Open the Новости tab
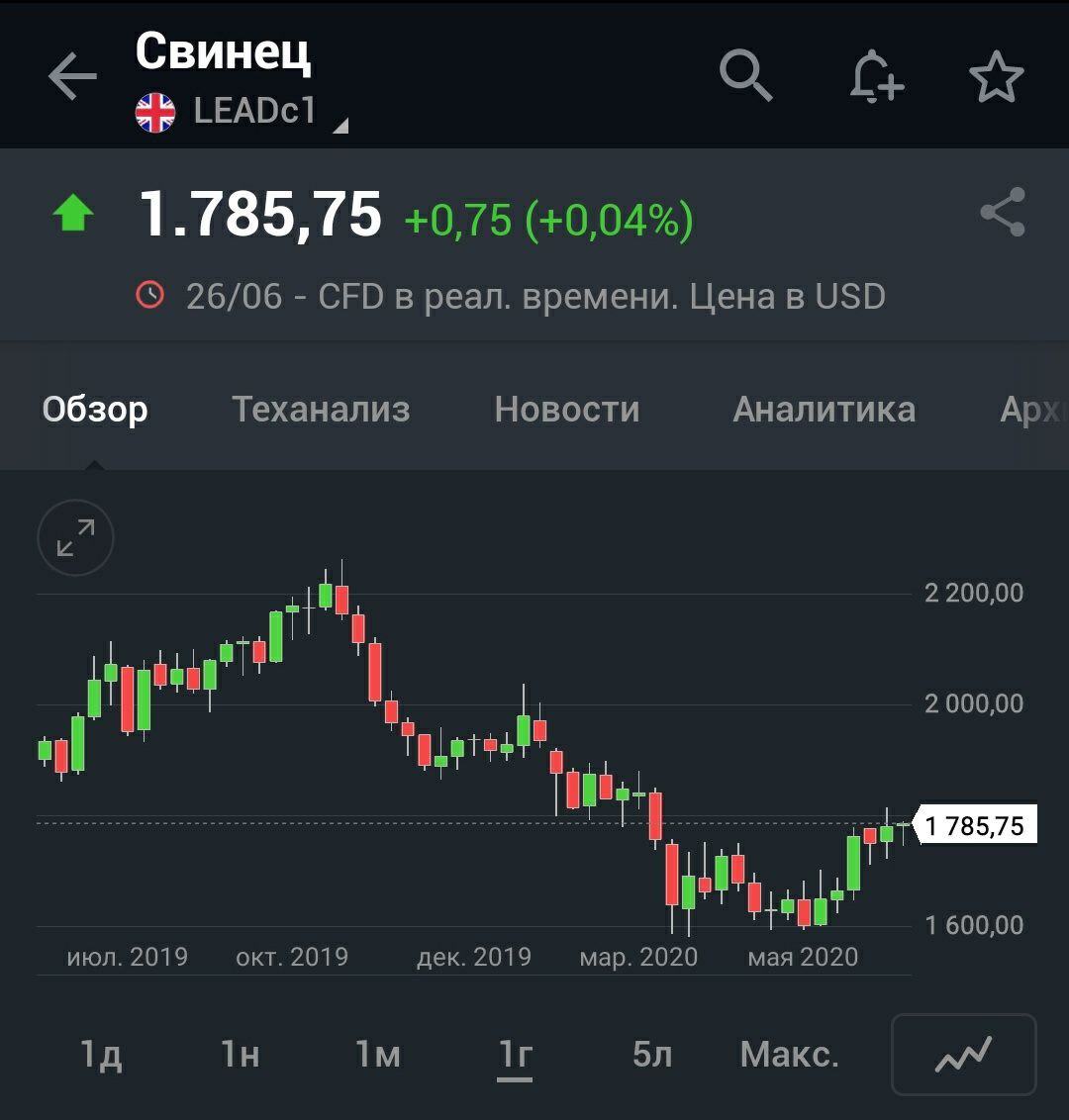The width and height of the screenshot is (1069, 1120). tap(567, 409)
